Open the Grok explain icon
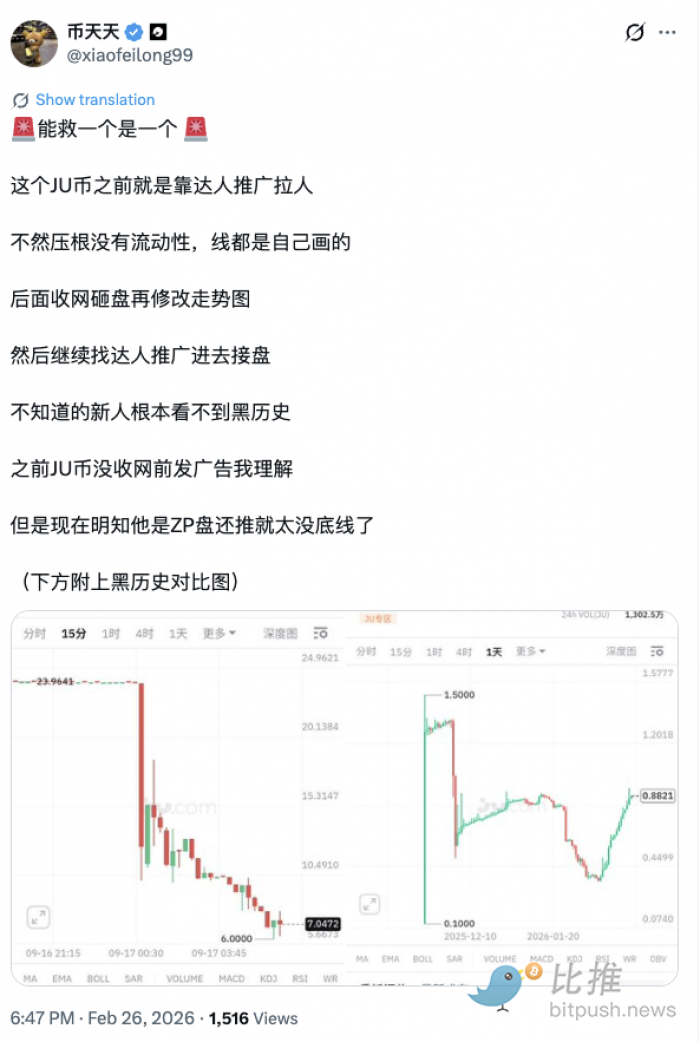700x1042 pixels. [x=635, y=33]
